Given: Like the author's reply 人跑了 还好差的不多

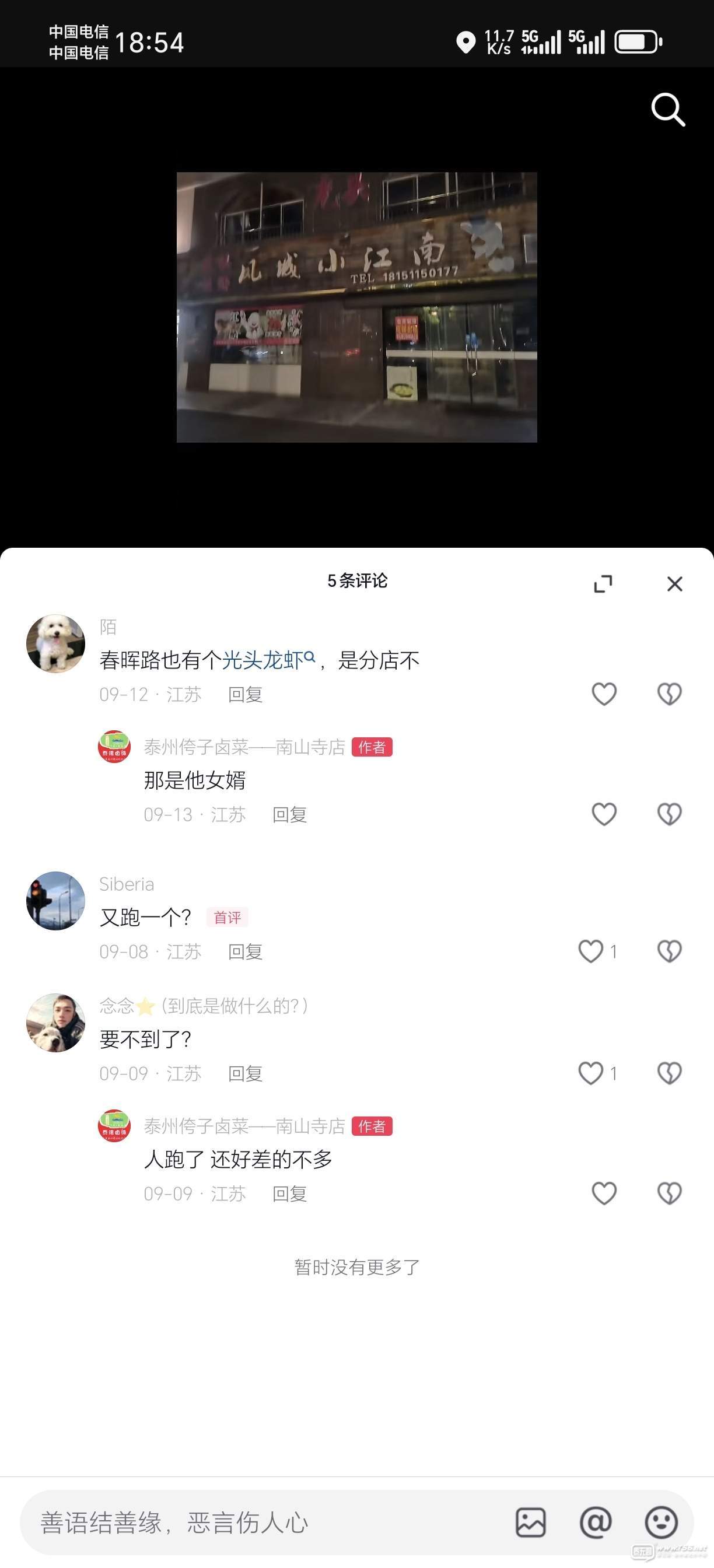Looking at the screenshot, I should pyautogui.click(x=604, y=1193).
